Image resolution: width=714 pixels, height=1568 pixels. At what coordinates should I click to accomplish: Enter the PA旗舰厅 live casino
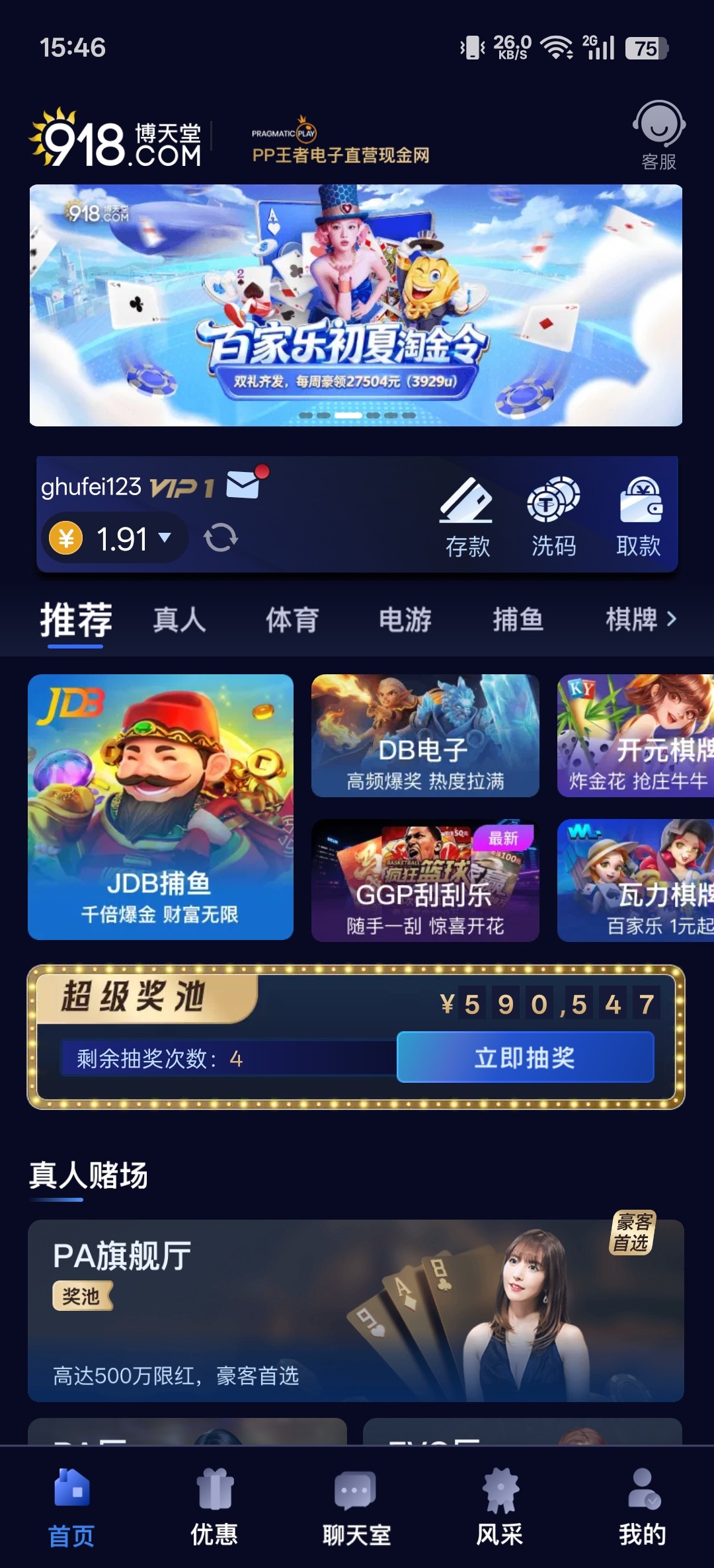click(356, 1311)
